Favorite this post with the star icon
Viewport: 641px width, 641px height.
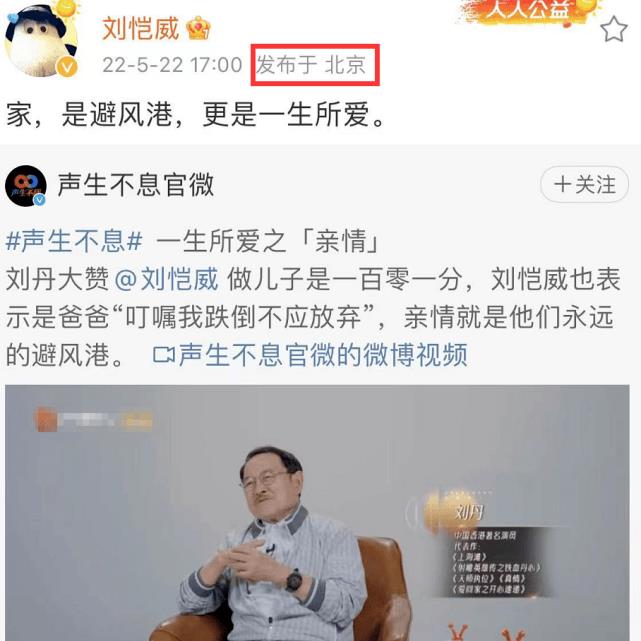pos(612,30)
